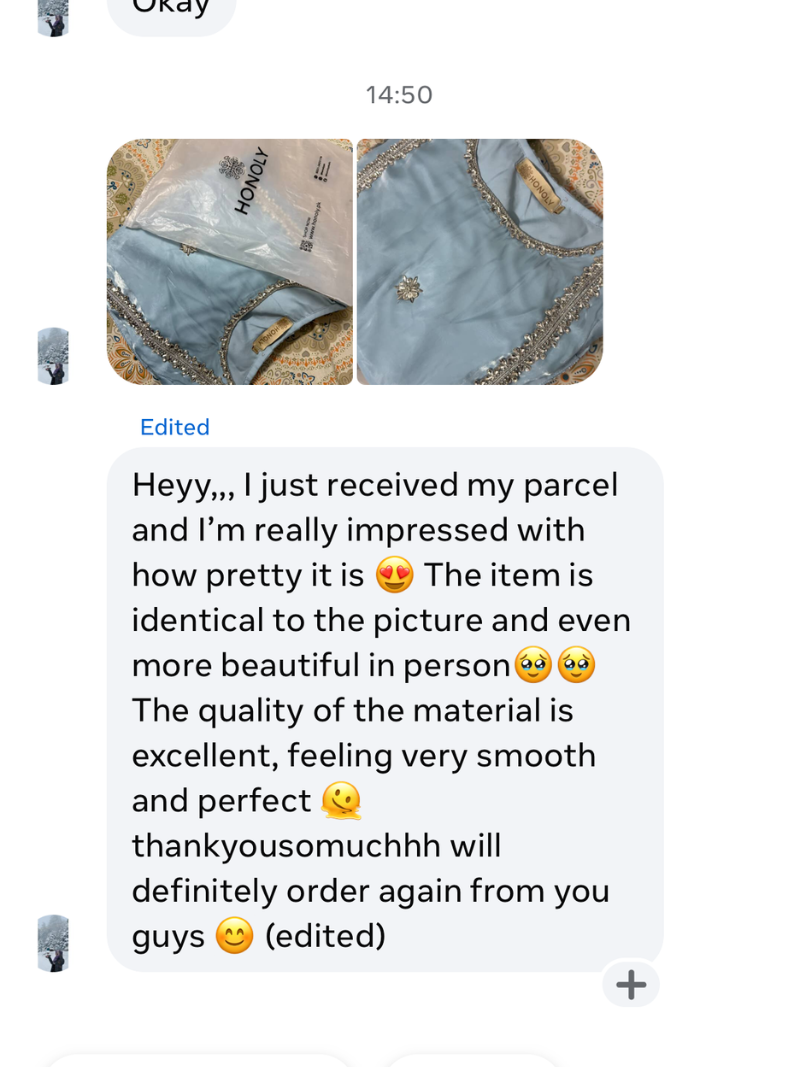Open sender's profile picture beside the photos
800x1067 pixels.
pos(52,356)
